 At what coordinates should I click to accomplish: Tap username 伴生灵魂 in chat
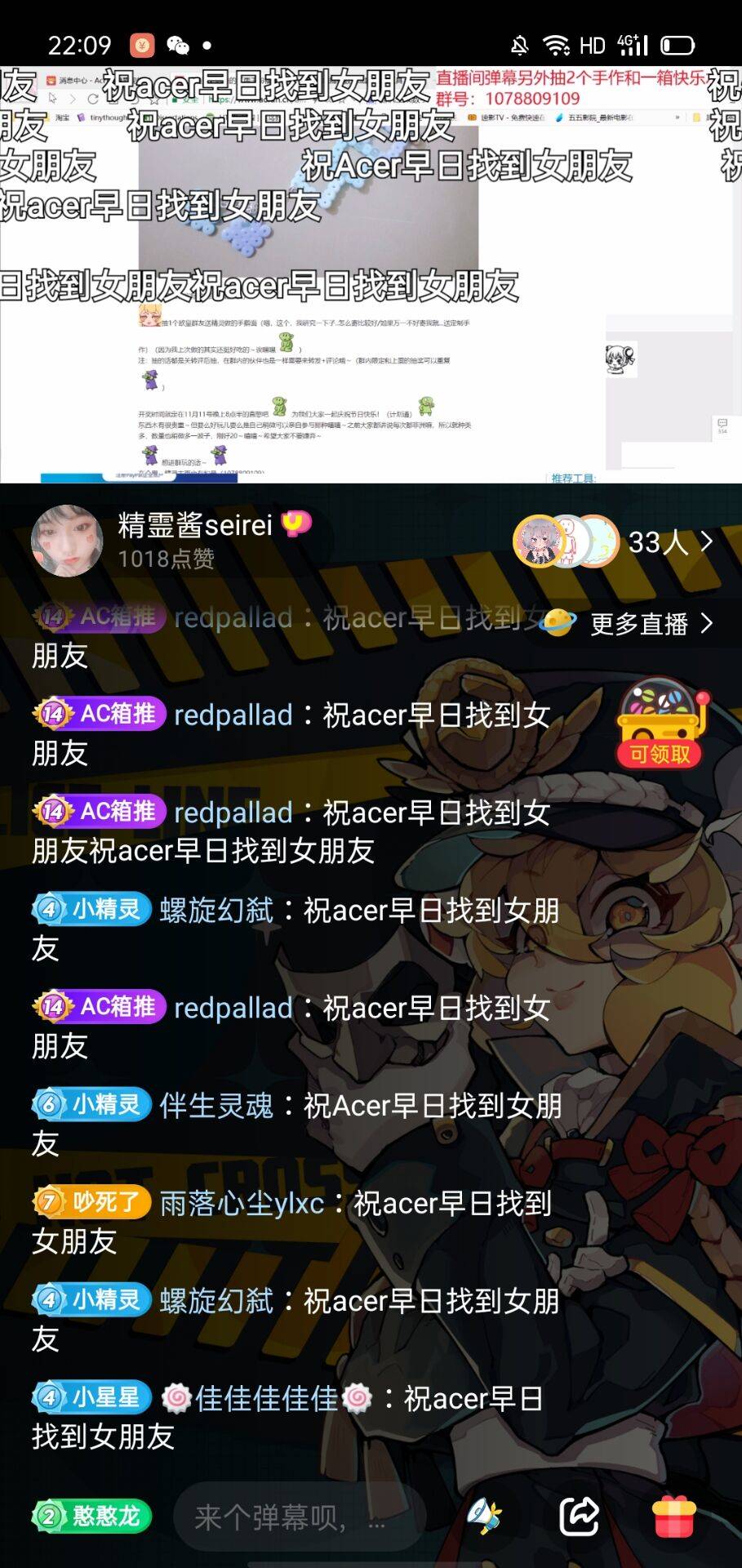pos(215,1105)
